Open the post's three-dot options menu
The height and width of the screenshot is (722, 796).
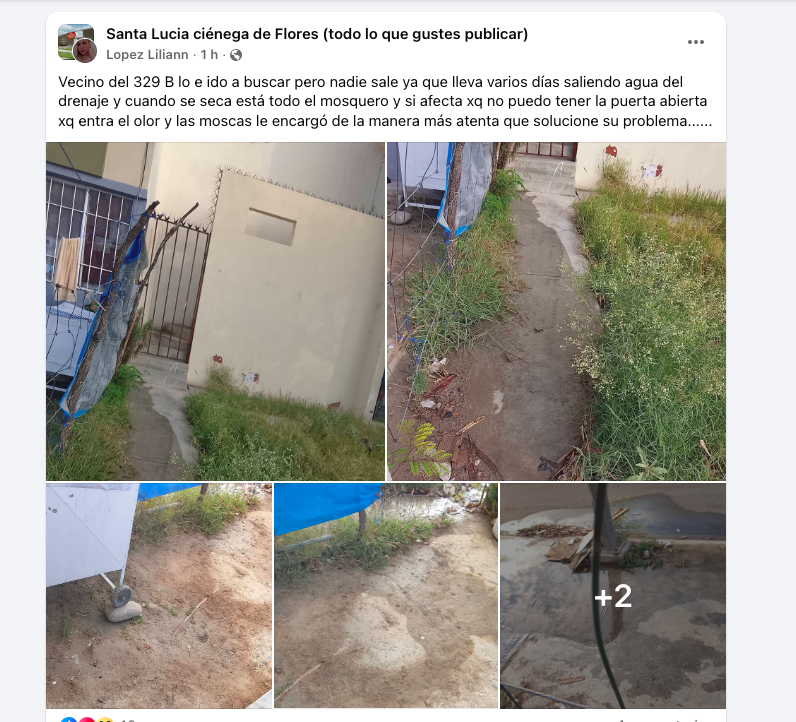click(696, 42)
